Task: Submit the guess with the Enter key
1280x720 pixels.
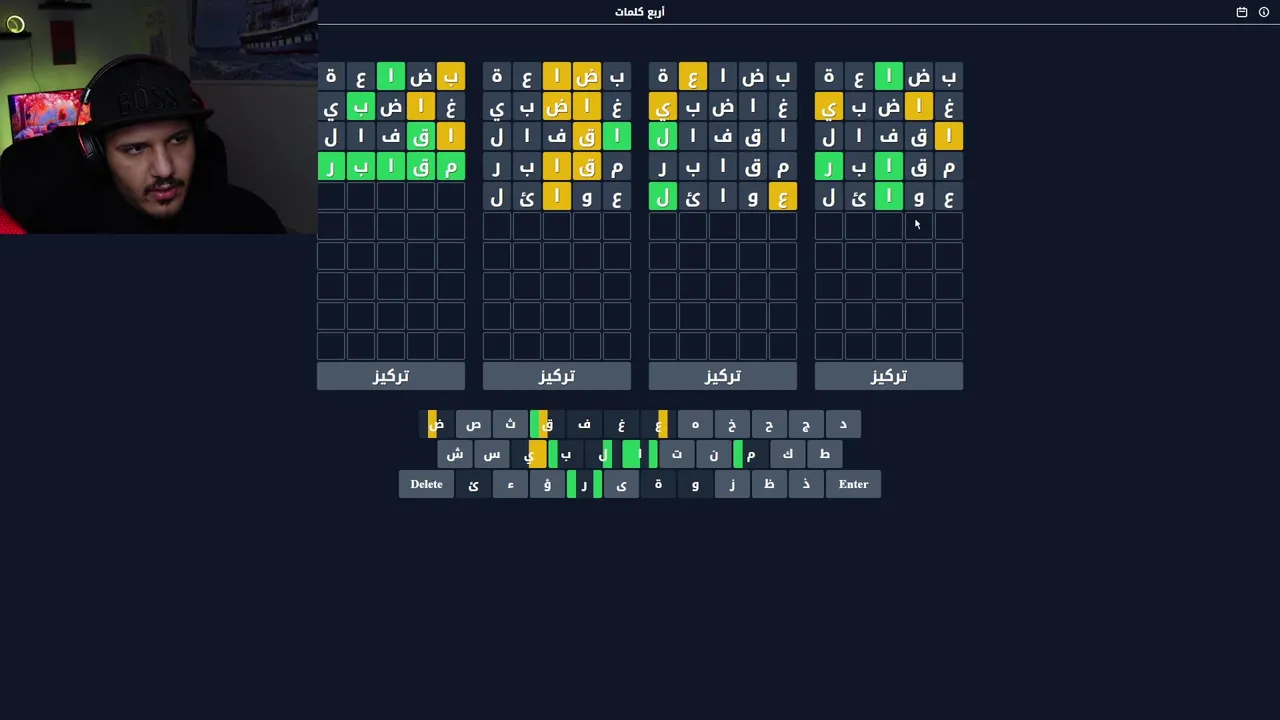Action: click(x=853, y=484)
